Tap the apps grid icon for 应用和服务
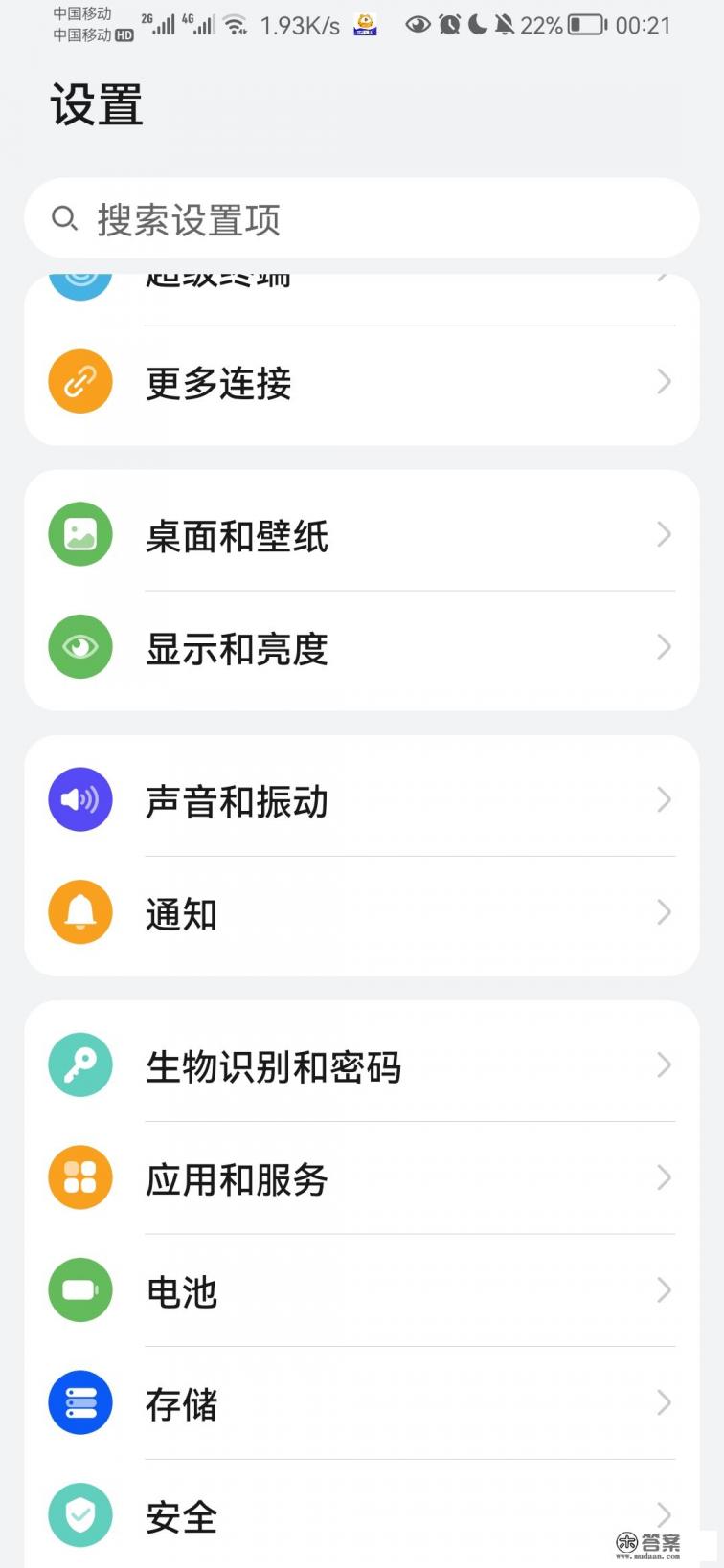Screen dimensions: 724x1568 pos(80,1176)
